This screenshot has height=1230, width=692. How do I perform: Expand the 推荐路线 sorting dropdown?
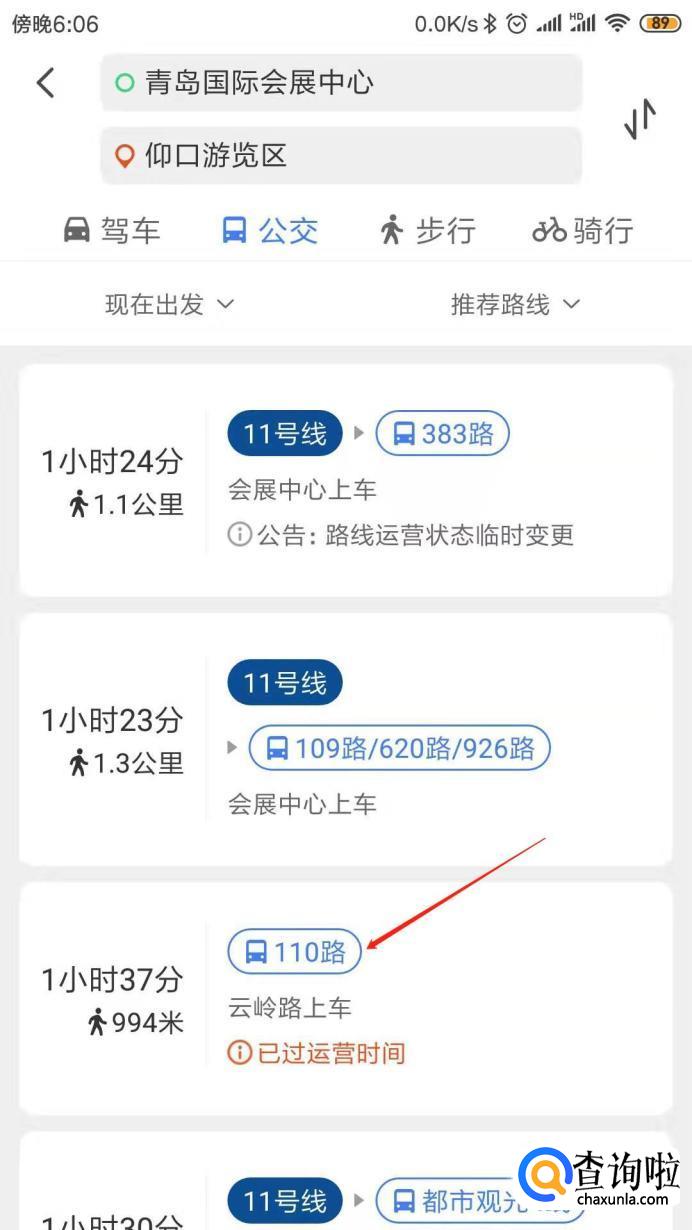click(x=515, y=304)
